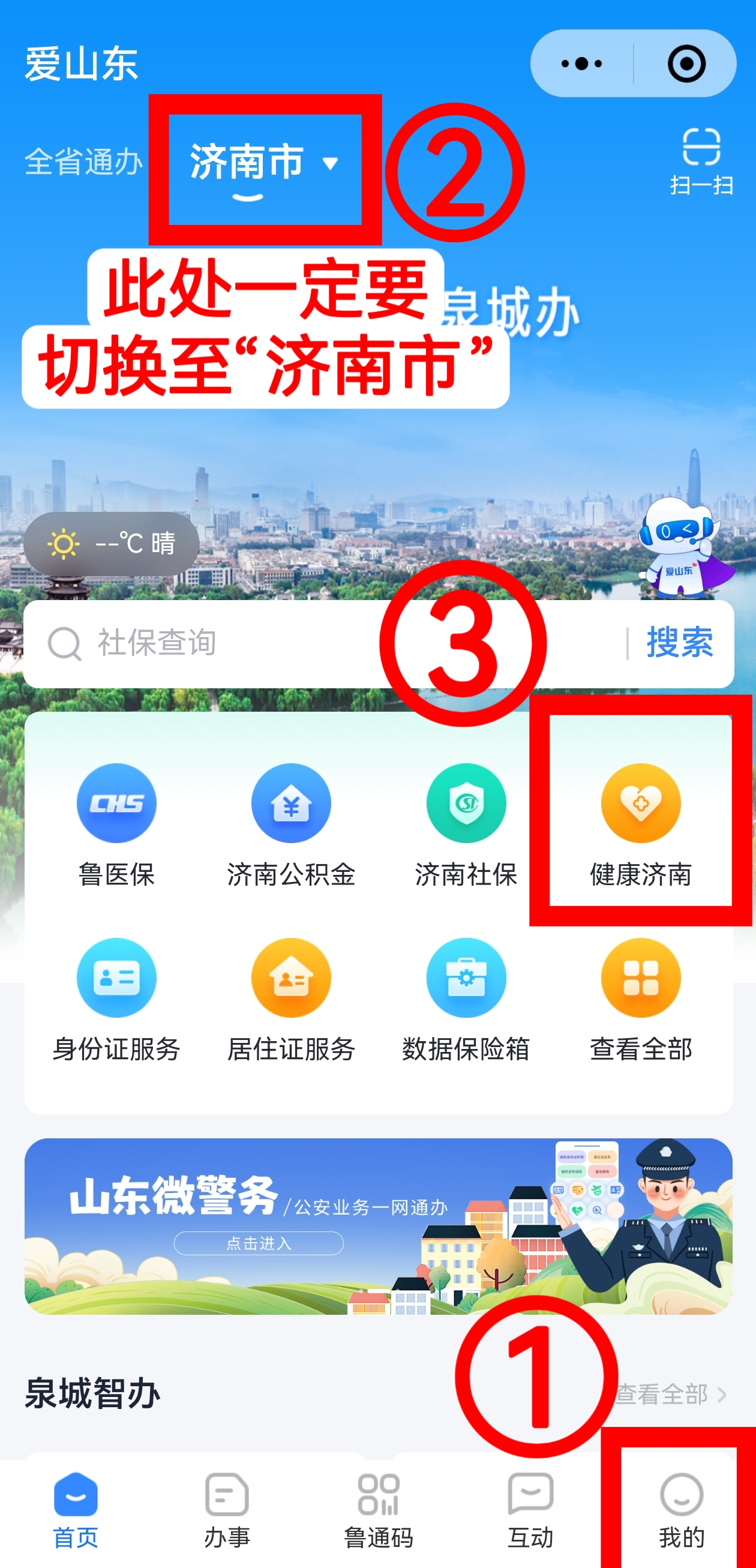This screenshot has width=756, height=1568.
Task: Tap the 搜索 button
Action: pos(679,642)
